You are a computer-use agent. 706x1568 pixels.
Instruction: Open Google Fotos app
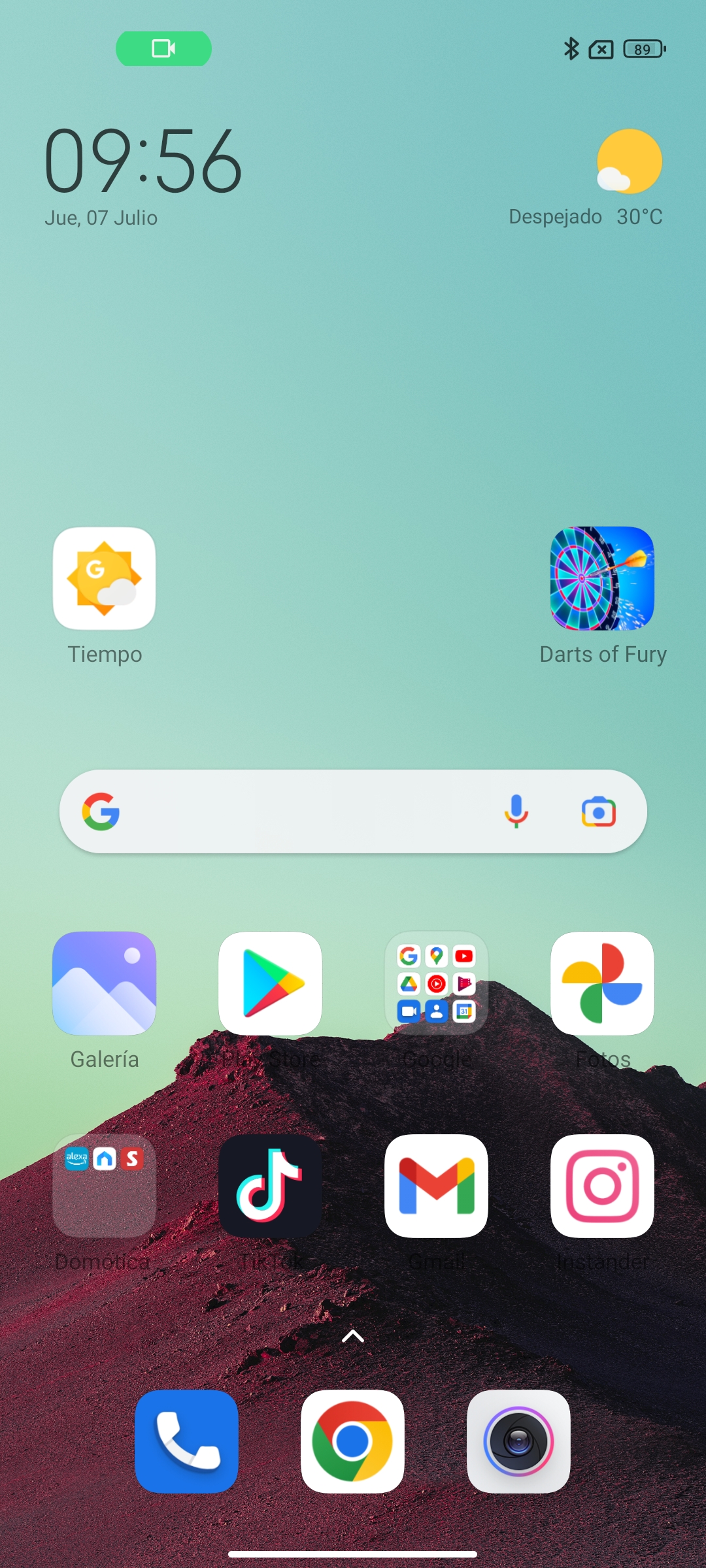pos(602,983)
